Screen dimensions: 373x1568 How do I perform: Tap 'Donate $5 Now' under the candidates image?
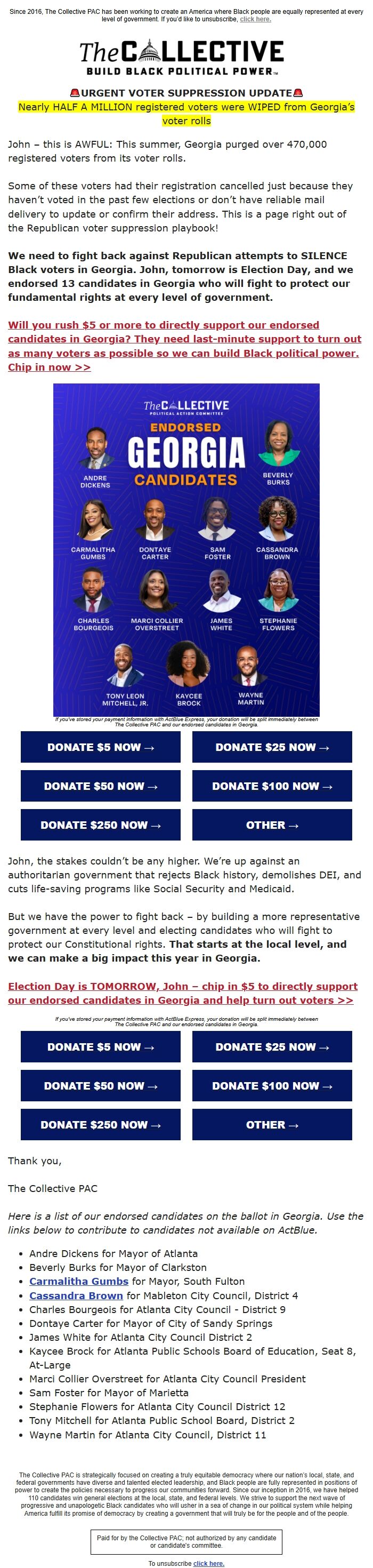coord(100,747)
